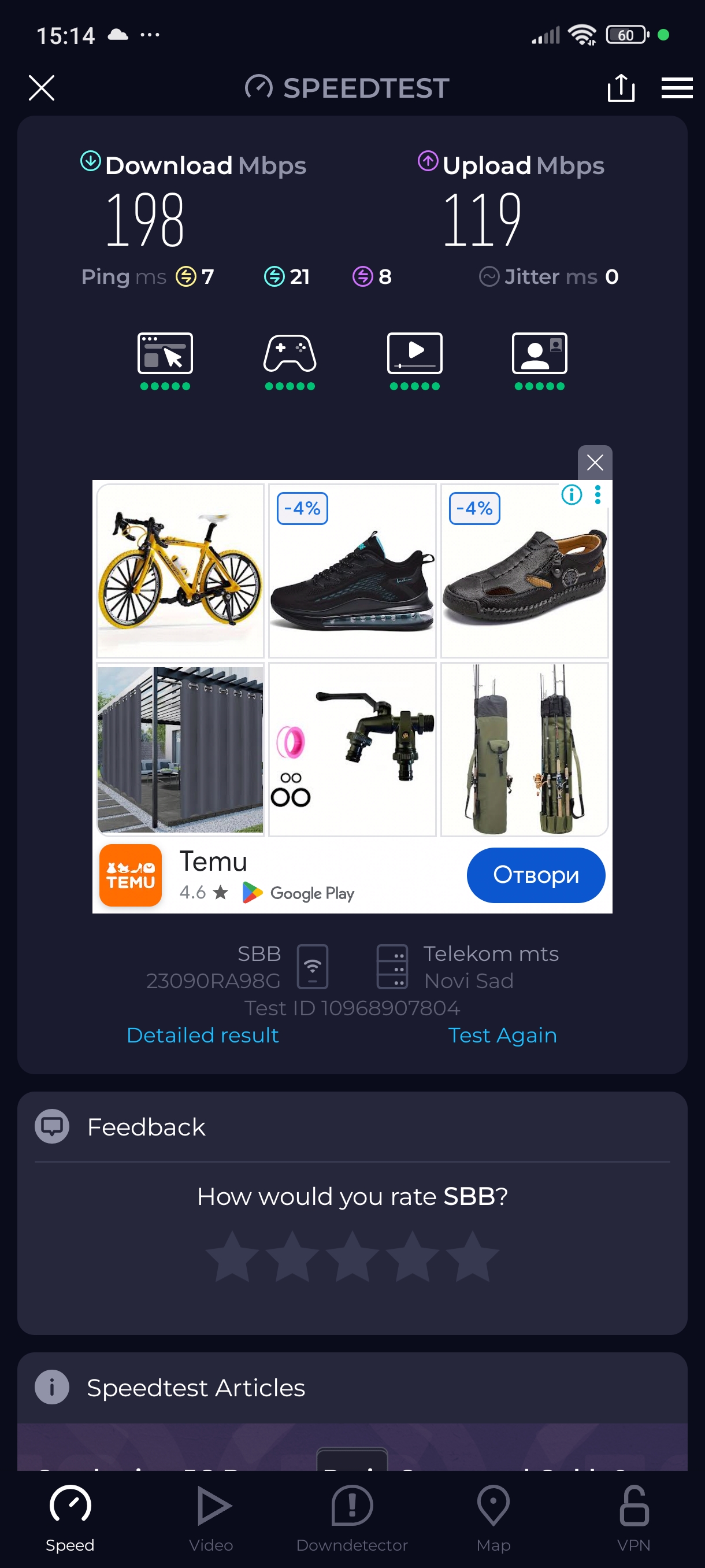The width and height of the screenshot is (705, 1568).
Task: Tap the gaming quality controller icon
Action: pos(290,354)
